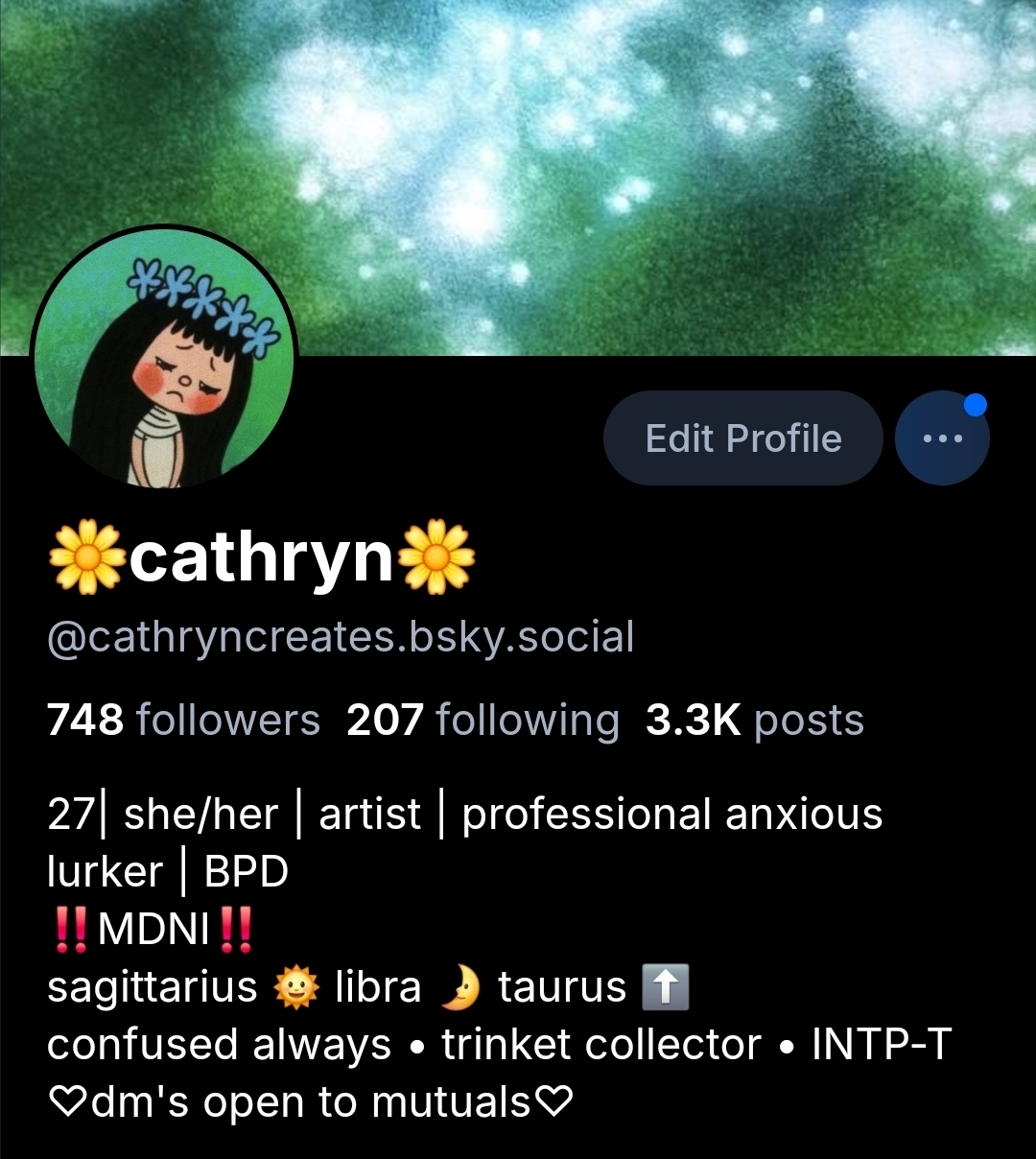
Task: Open the 207 following list
Action: click(x=483, y=720)
